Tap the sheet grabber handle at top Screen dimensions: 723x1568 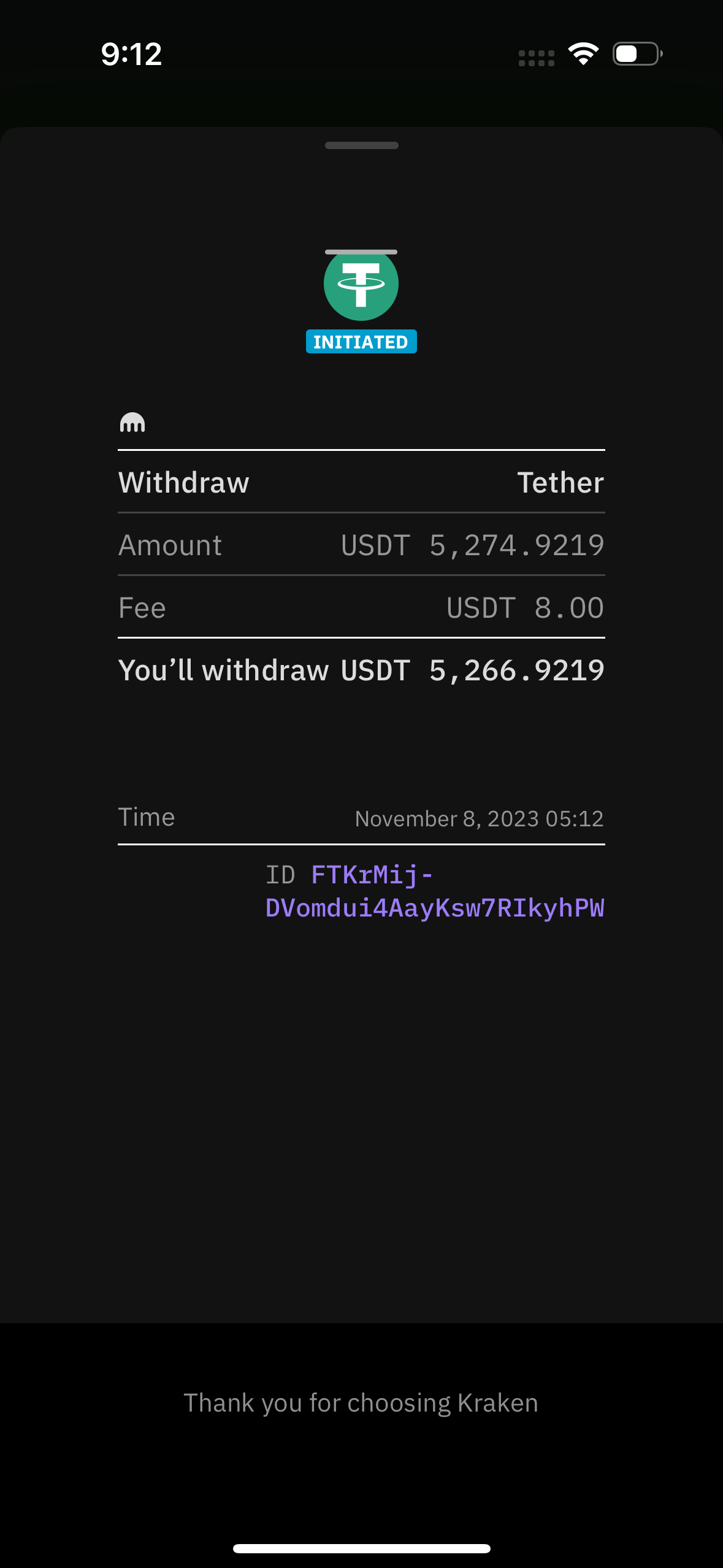point(361,145)
